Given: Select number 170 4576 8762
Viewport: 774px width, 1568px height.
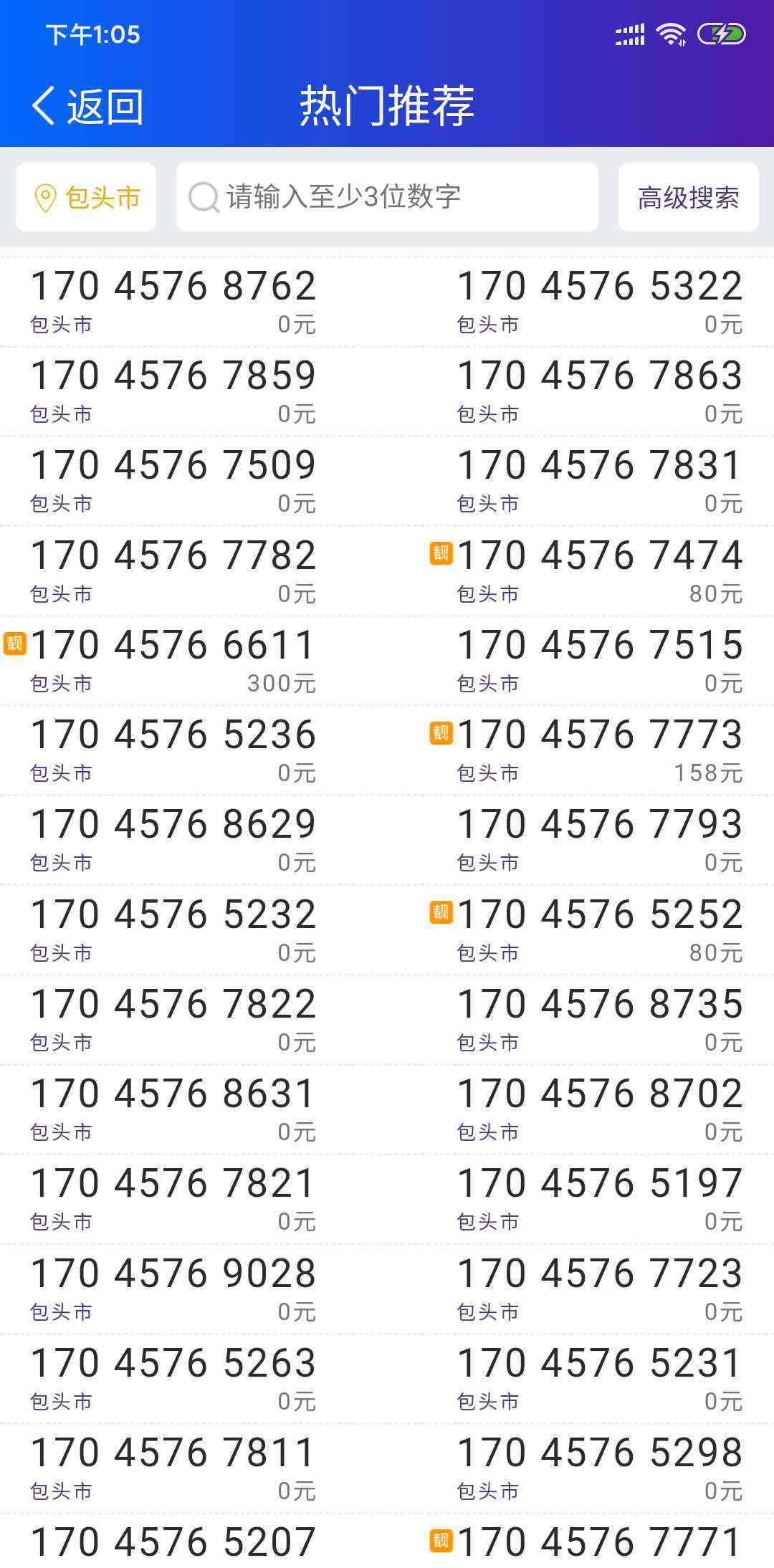Looking at the screenshot, I should (173, 302).
